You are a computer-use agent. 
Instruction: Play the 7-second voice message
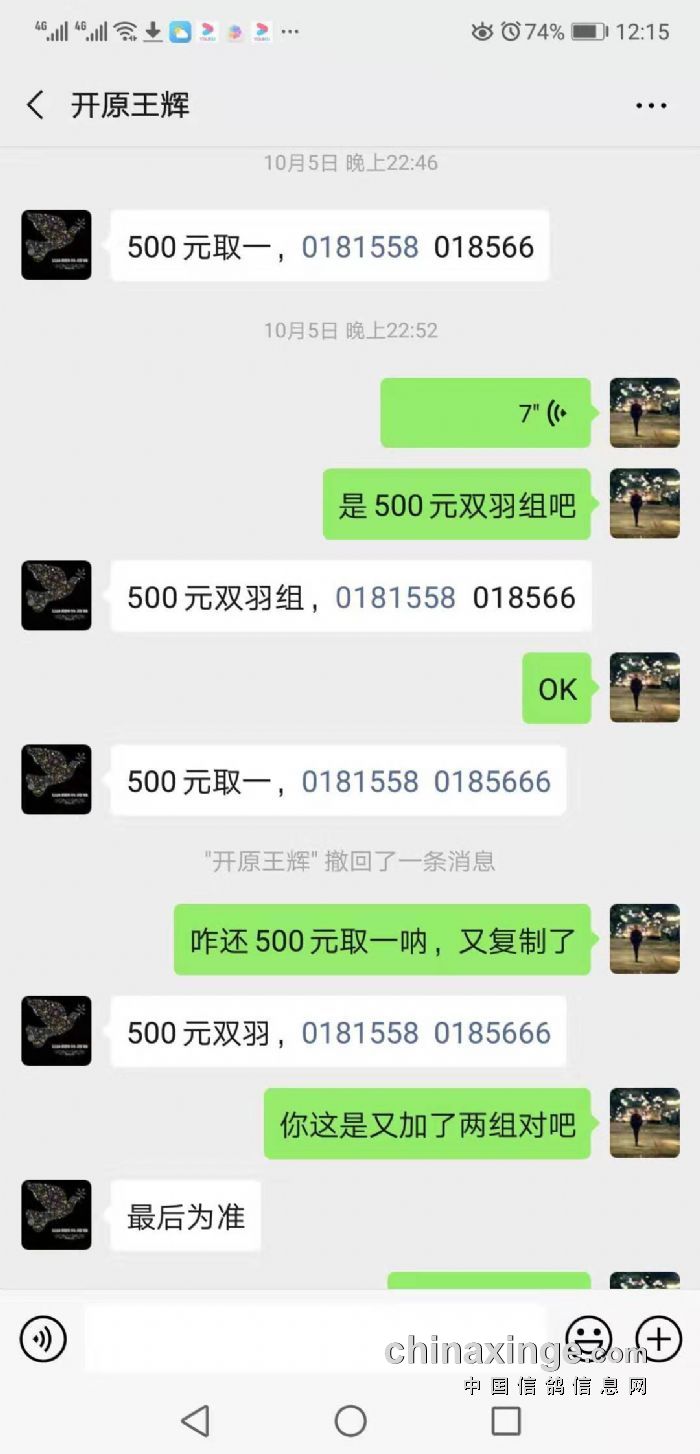pos(485,413)
